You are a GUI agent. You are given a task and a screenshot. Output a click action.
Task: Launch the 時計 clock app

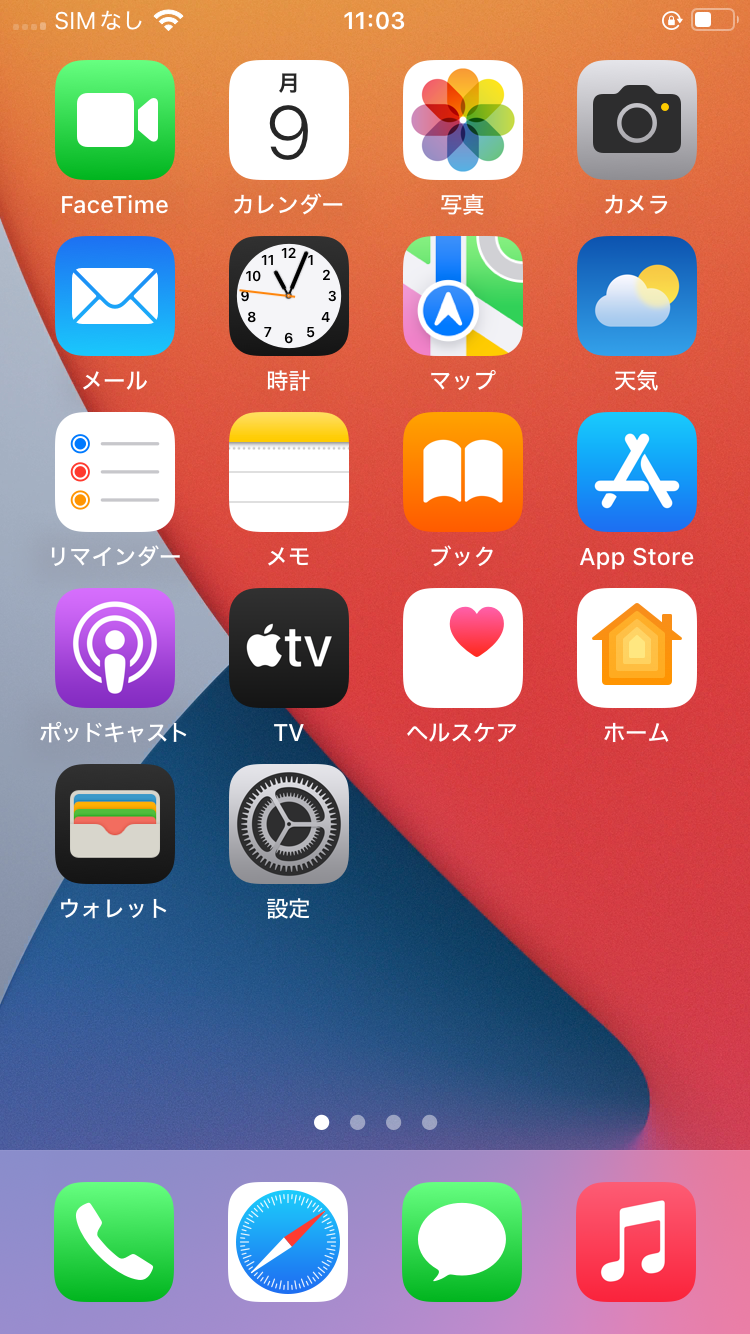pyautogui.click(x=289, y=296)
